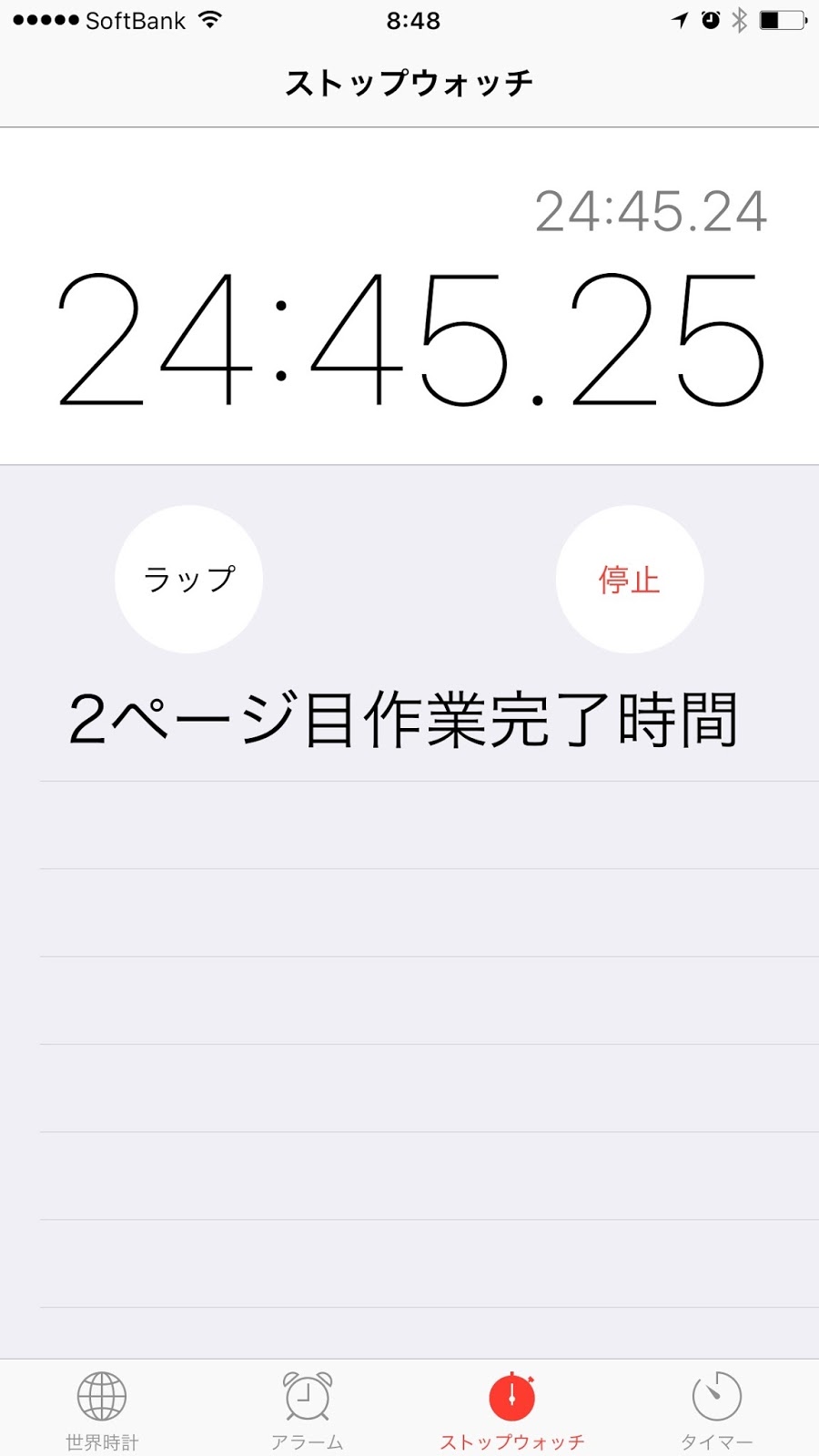Tap the ラップ lap button
Image resolution: width=819 pixels, height=1456 pixels.
click(x=188, y=579)
